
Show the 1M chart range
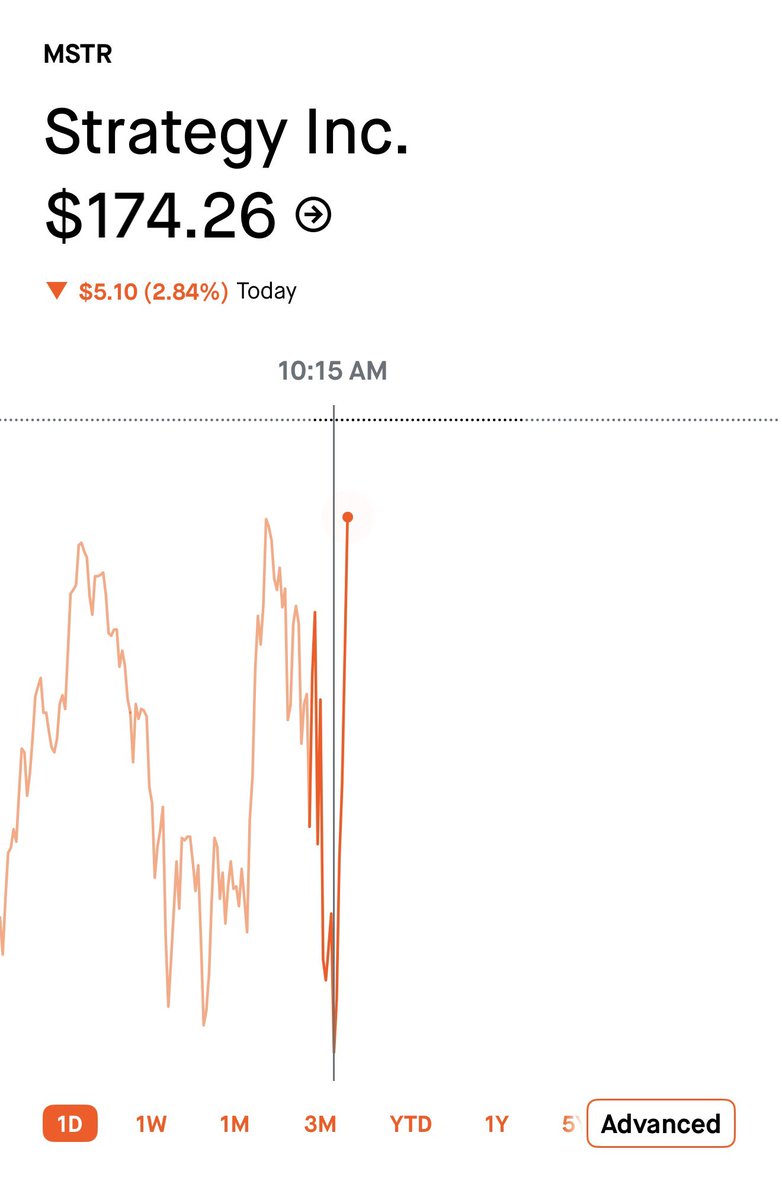coord(234,1124)
